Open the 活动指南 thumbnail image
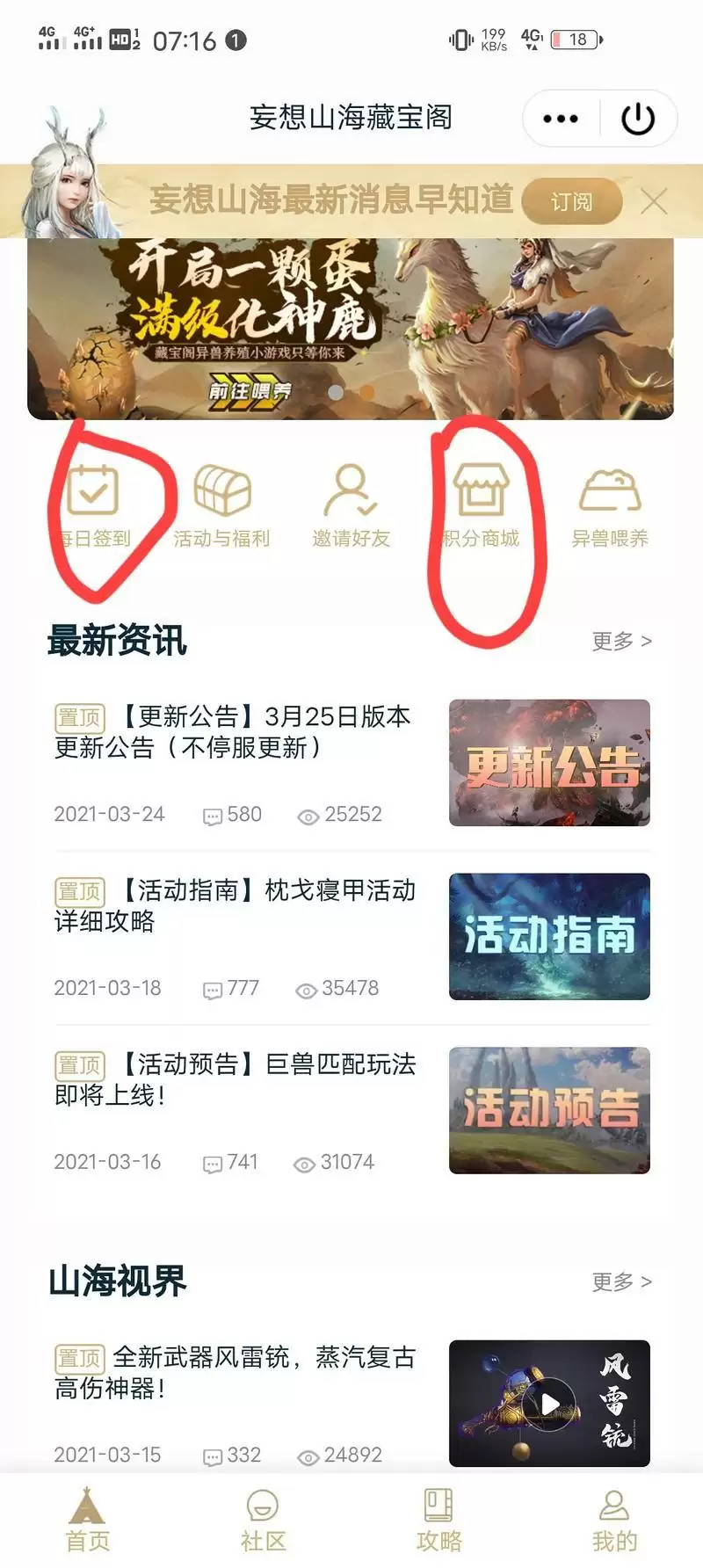This screenshot has height=1568, width=703. (x=548, y=937)
